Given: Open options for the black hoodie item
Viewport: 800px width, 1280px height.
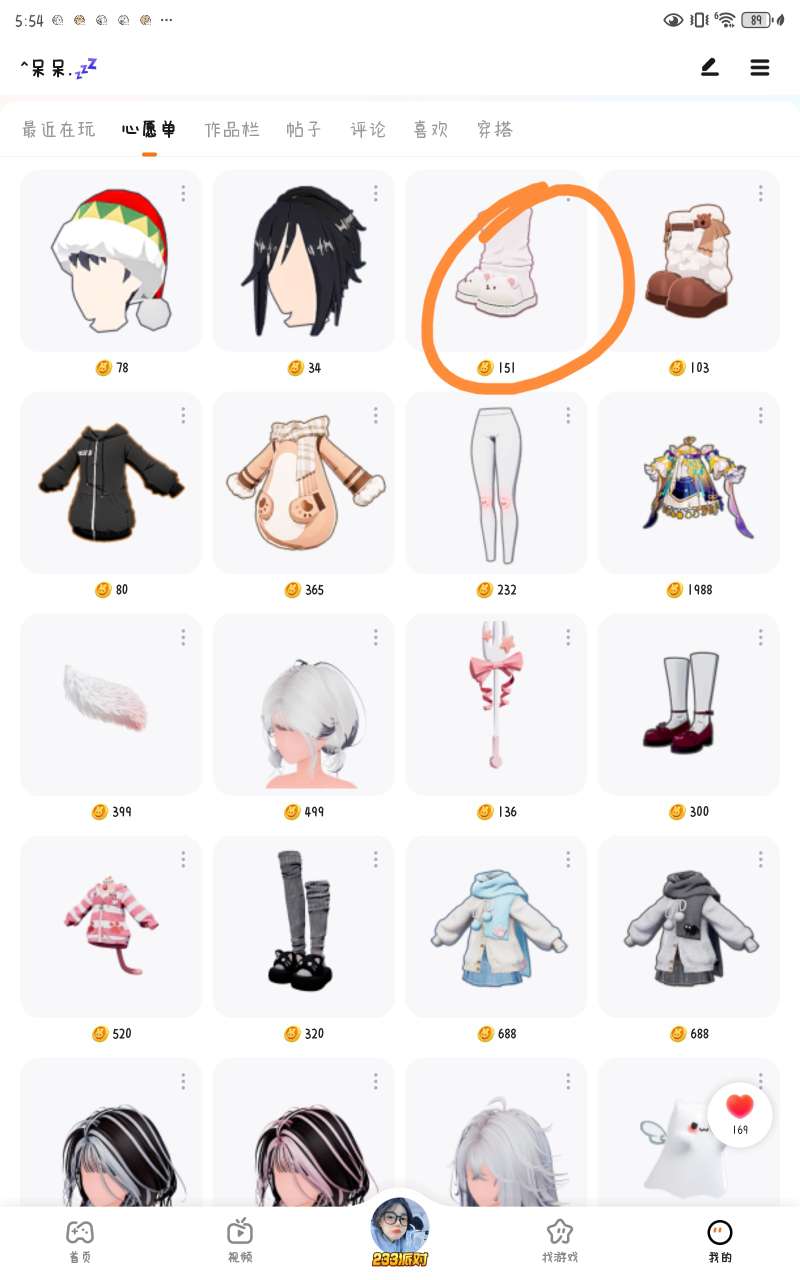Looking at the screenshot, I should pyautogui.click(x=184, y=414).
